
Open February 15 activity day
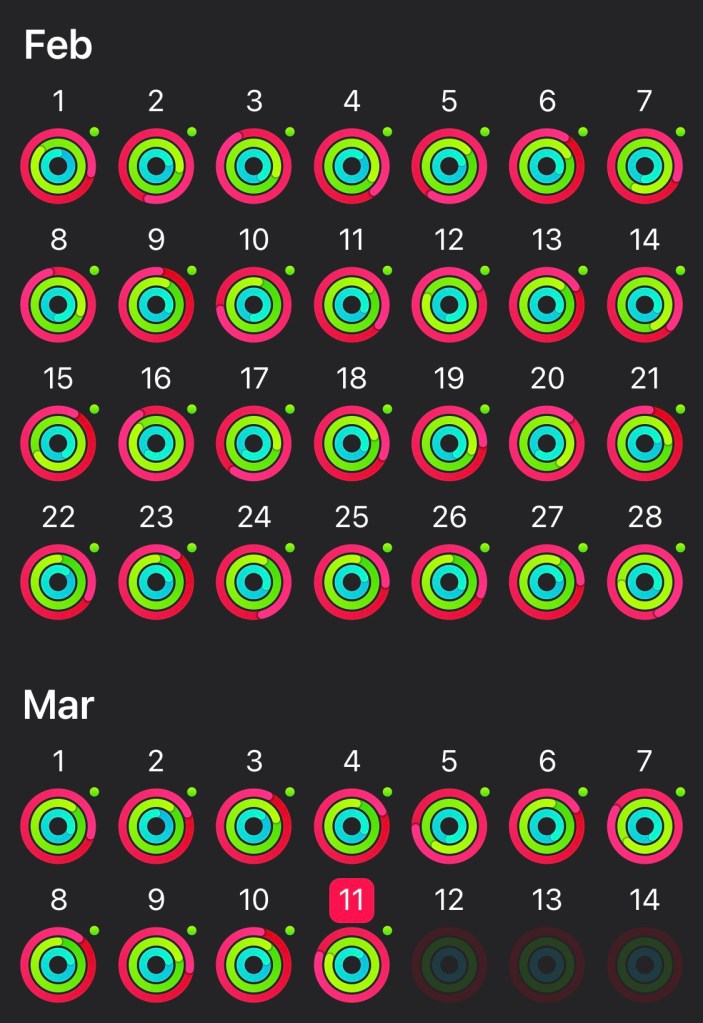58,443
